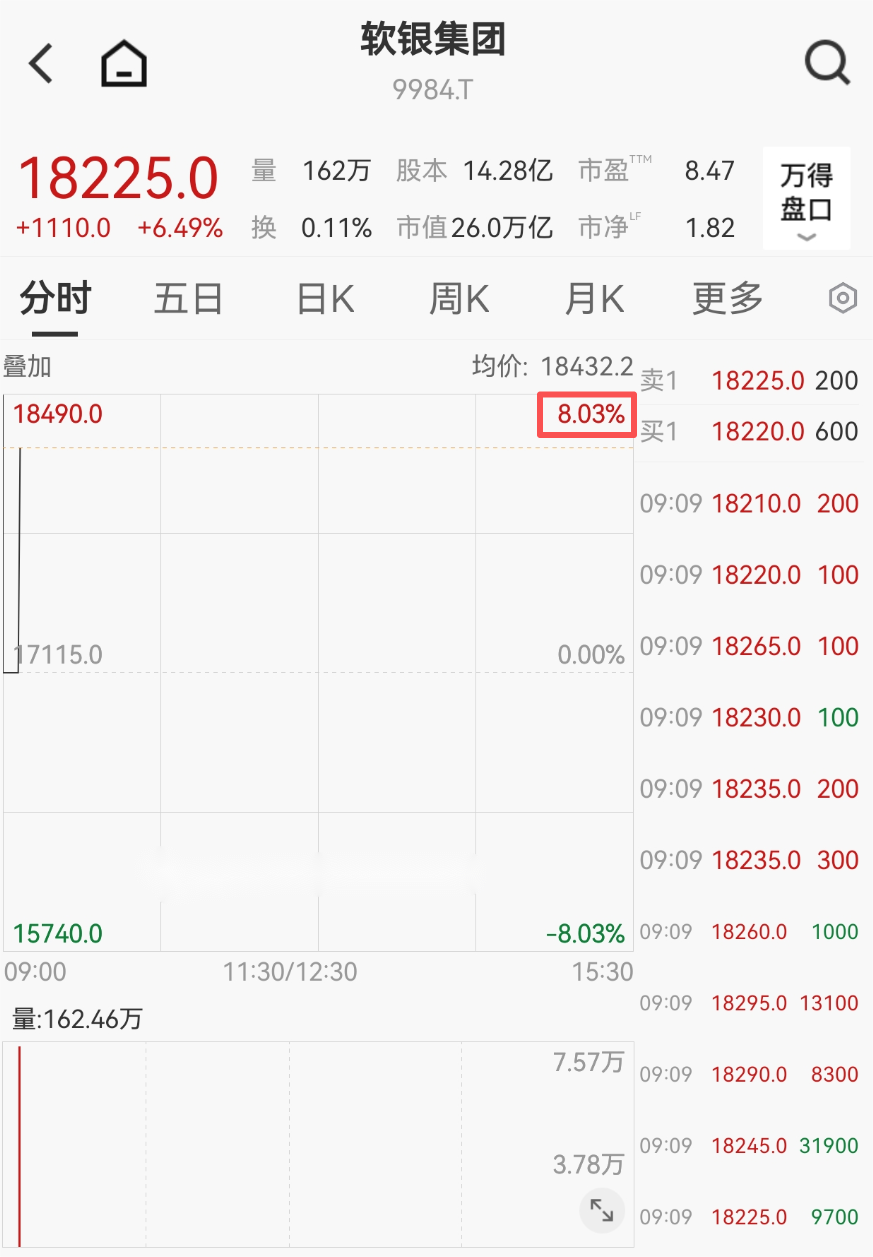This screenshot has width=873, height=1257.
Task: Select the 分时 chart tab
Action: [x=56, y=298]
